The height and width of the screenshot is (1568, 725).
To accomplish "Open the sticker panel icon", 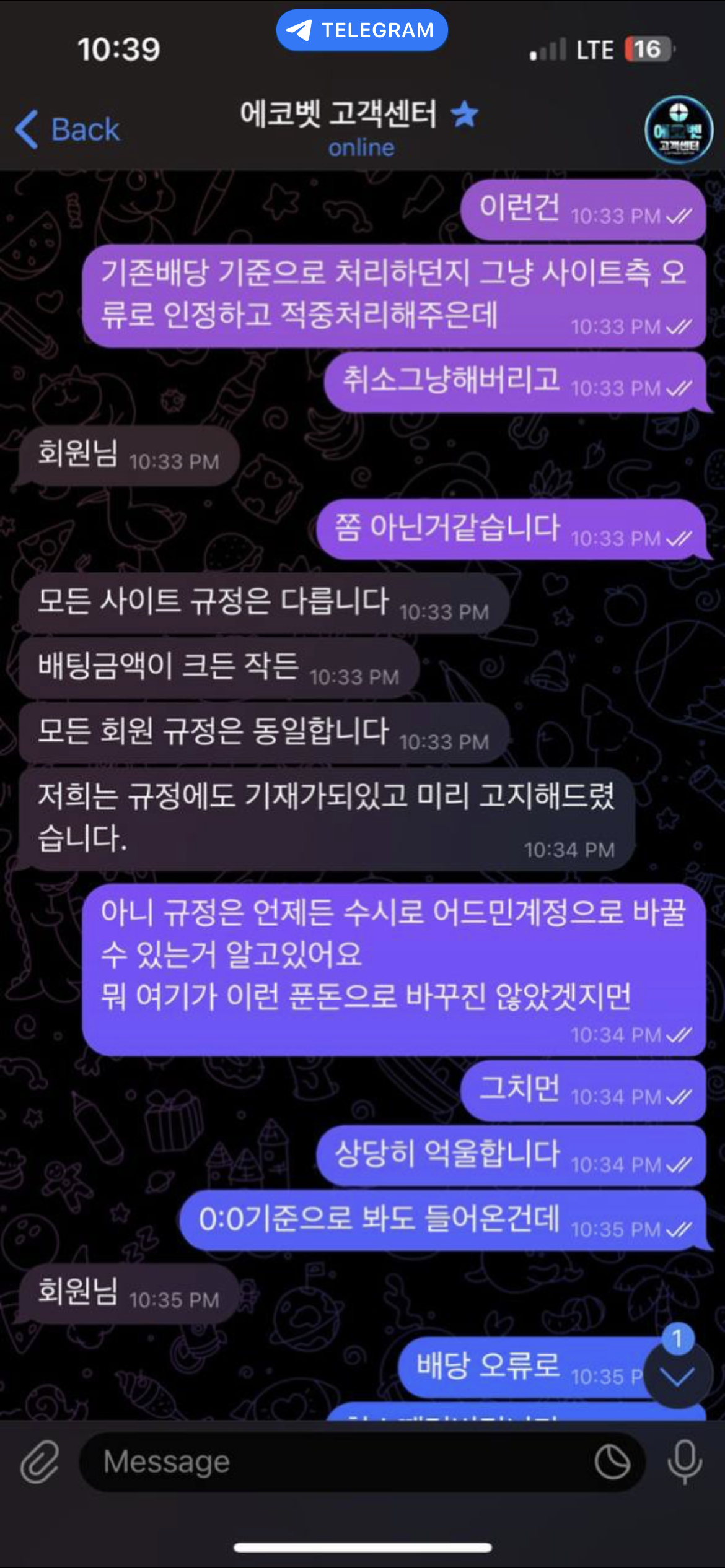I will (612, 1462).
